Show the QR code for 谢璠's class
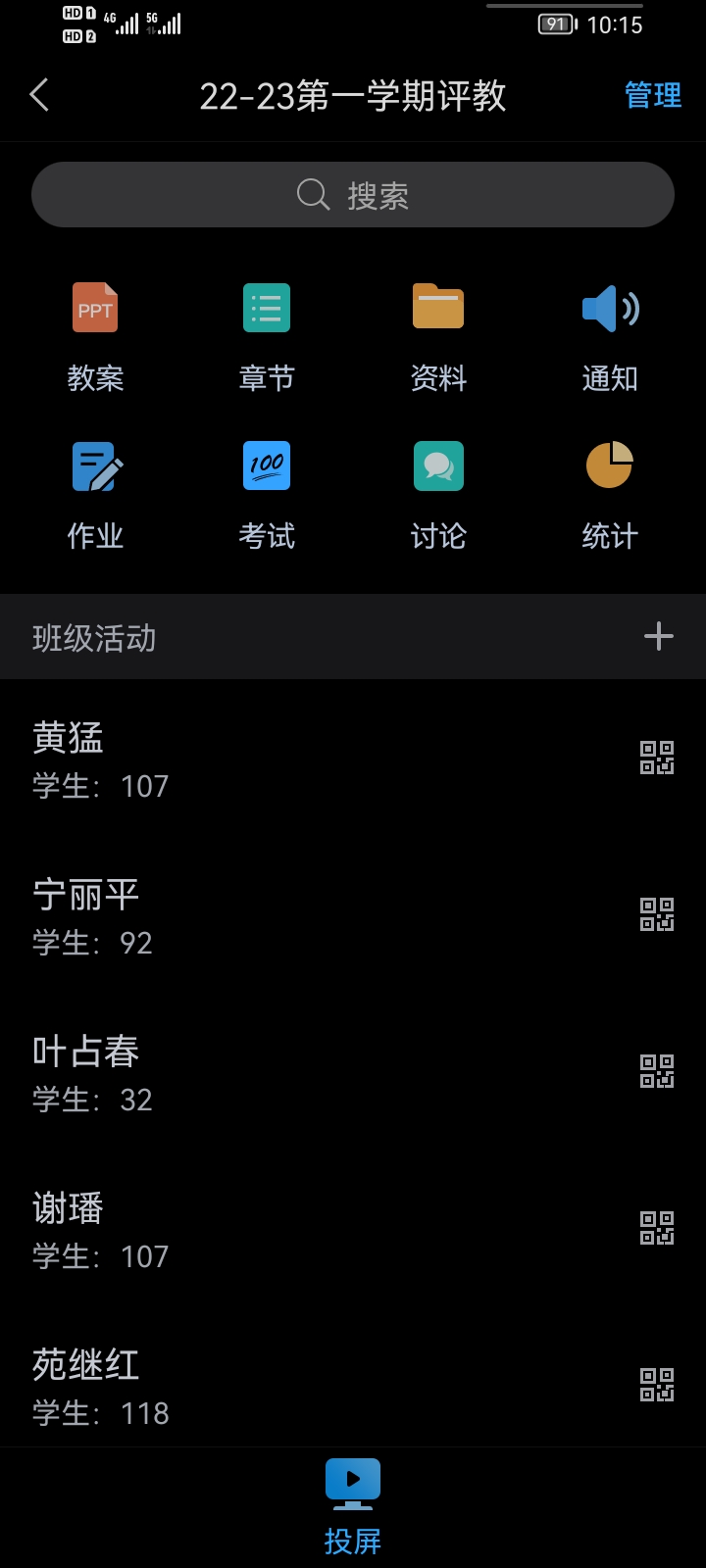The width and height of the screenshot is (706, 1568). click(x=657, y=1226)
